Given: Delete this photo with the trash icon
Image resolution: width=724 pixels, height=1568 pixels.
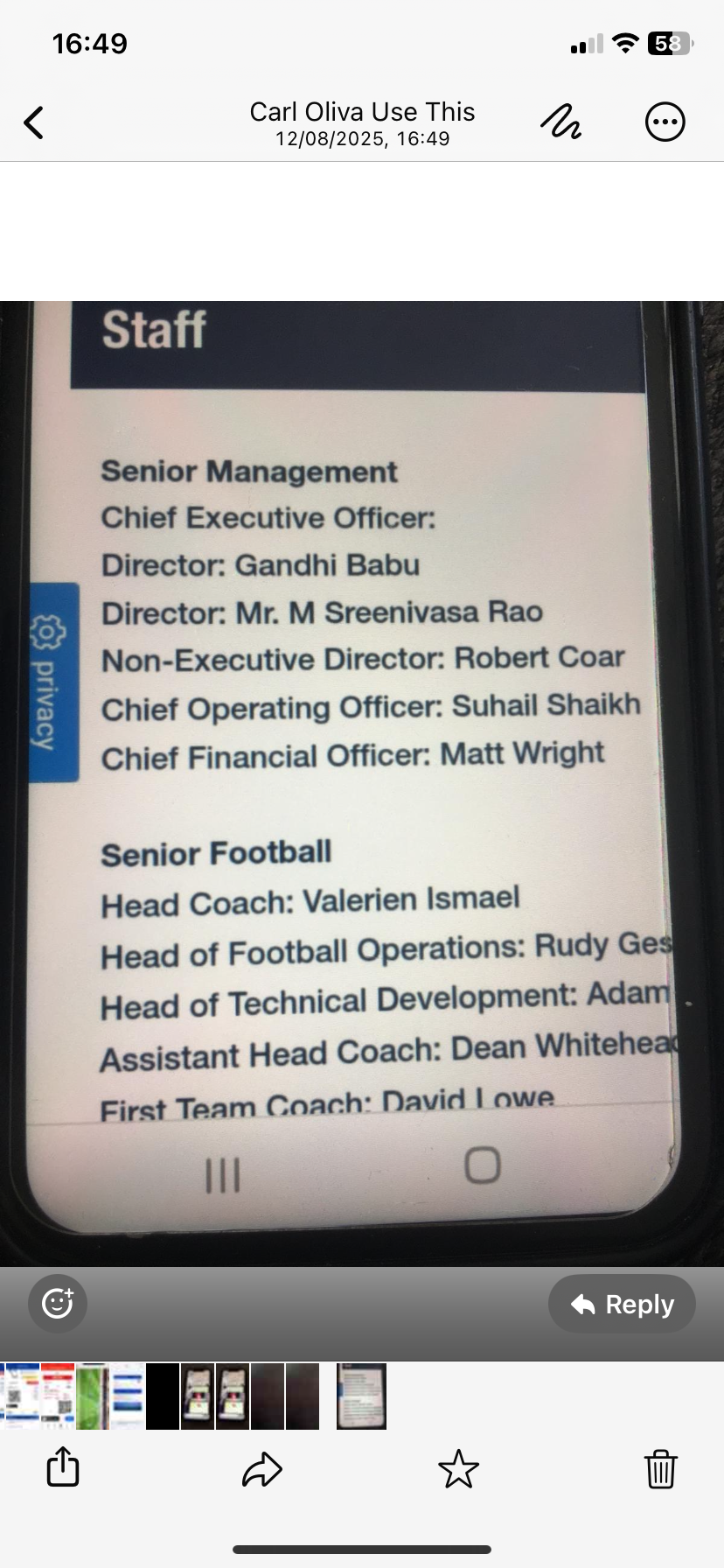Looking at the screenshot, I should (661, 1469).
